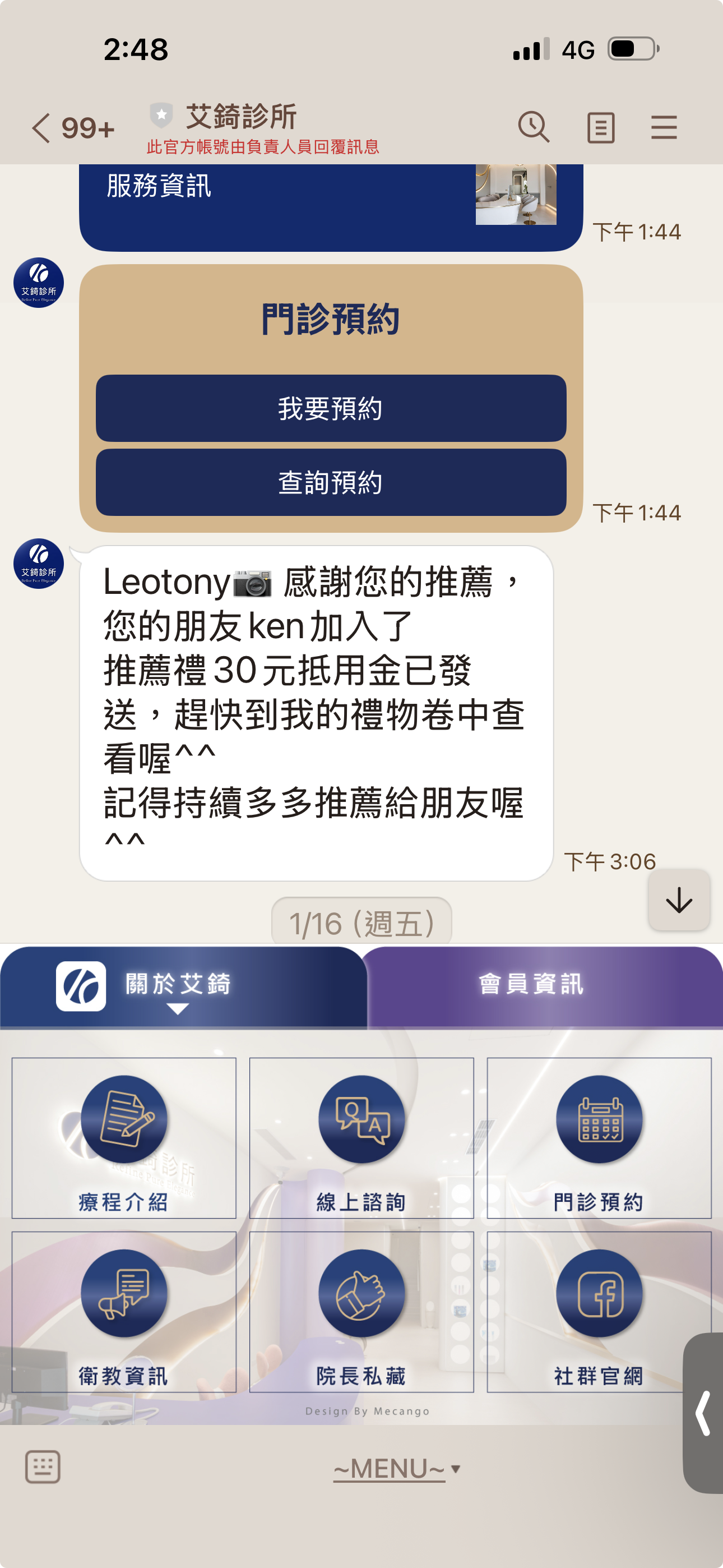The width and height of the screenshot is (723, 1568).
Task: Jump to the latest message arrow
Action: point(679,900)
